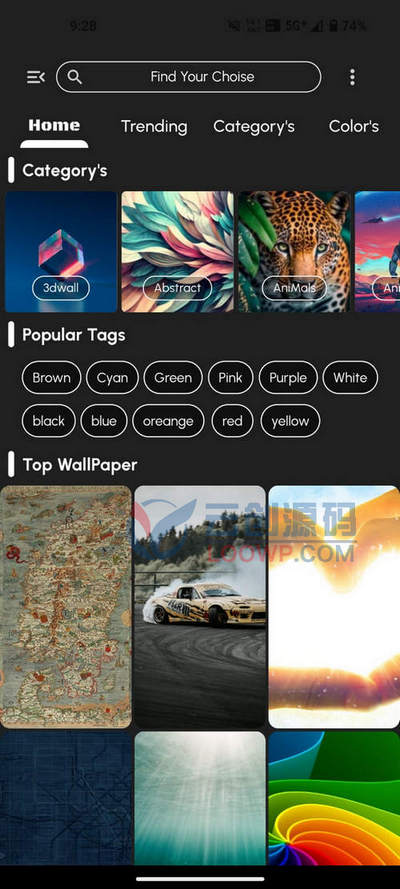The image size is (400, 889).
Task: Open the three-dot overflow menu
Action: 352,77
